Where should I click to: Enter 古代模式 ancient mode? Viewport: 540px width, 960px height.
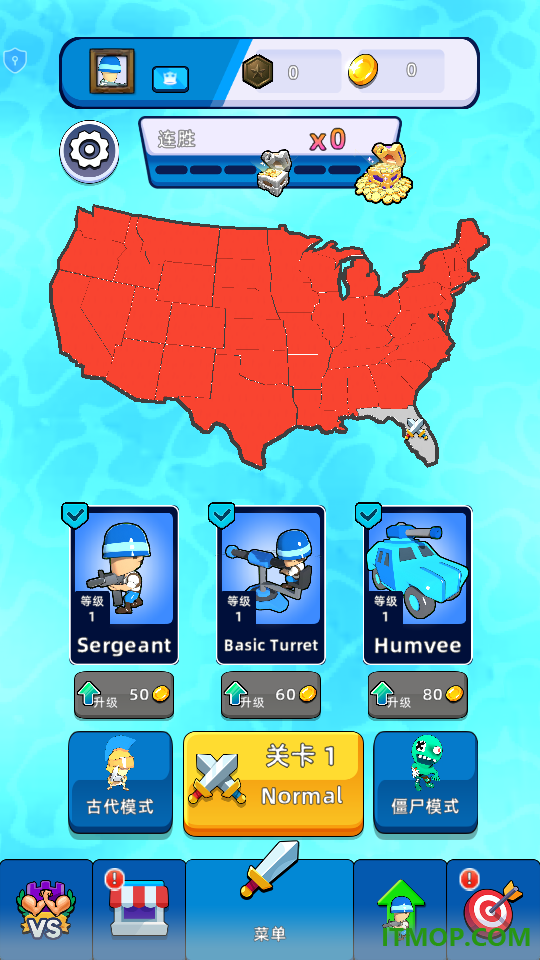[121, 782]
